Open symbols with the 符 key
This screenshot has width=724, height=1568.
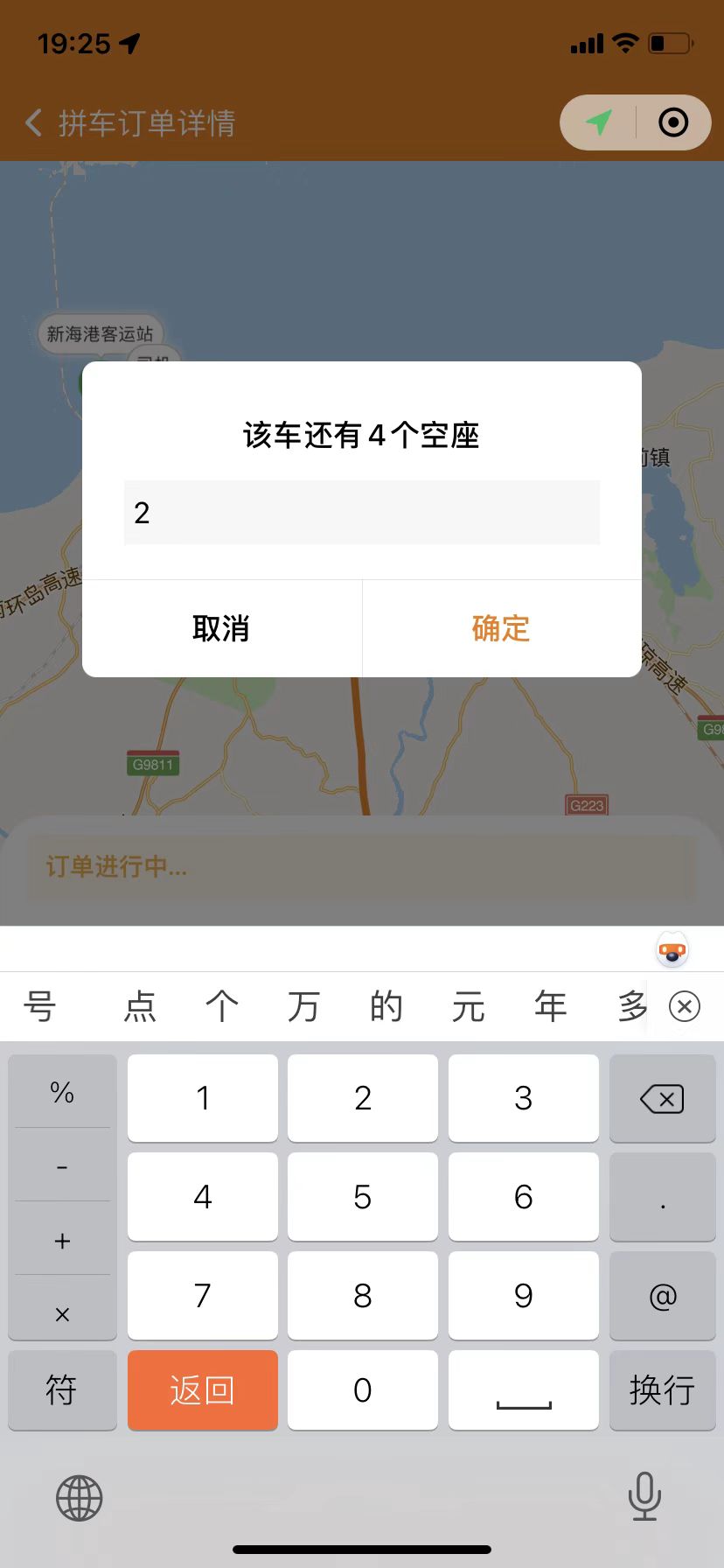click(x=62, y=1389)
